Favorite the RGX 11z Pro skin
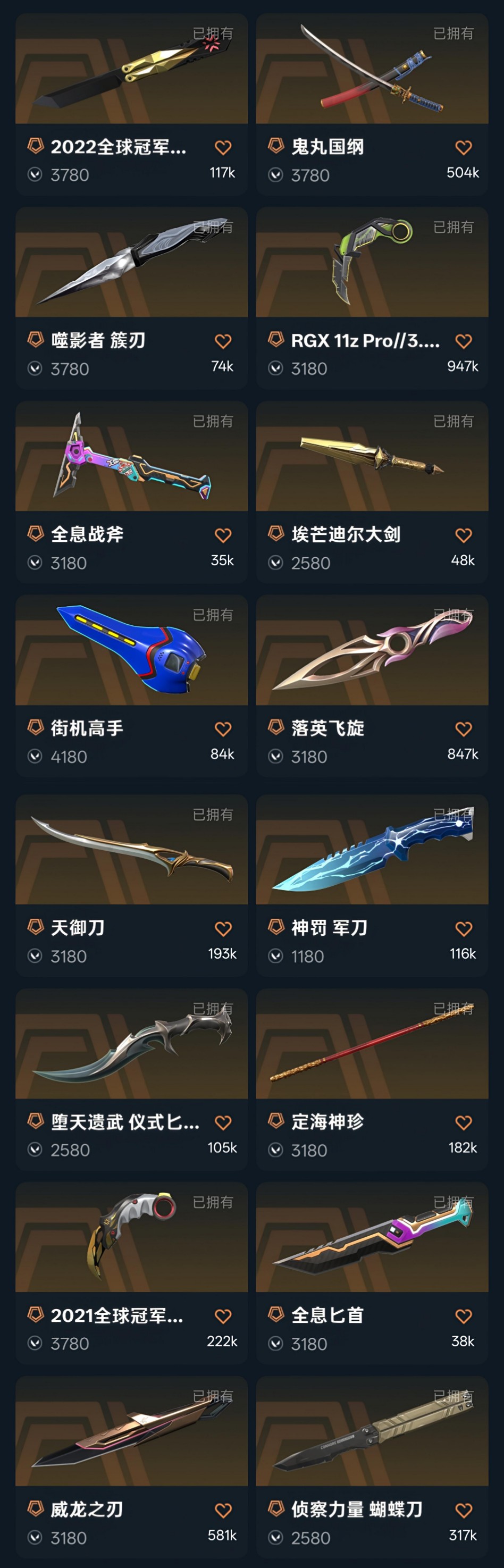The image size is (504, 1568). pyautogui.click(x=463, y=341)
